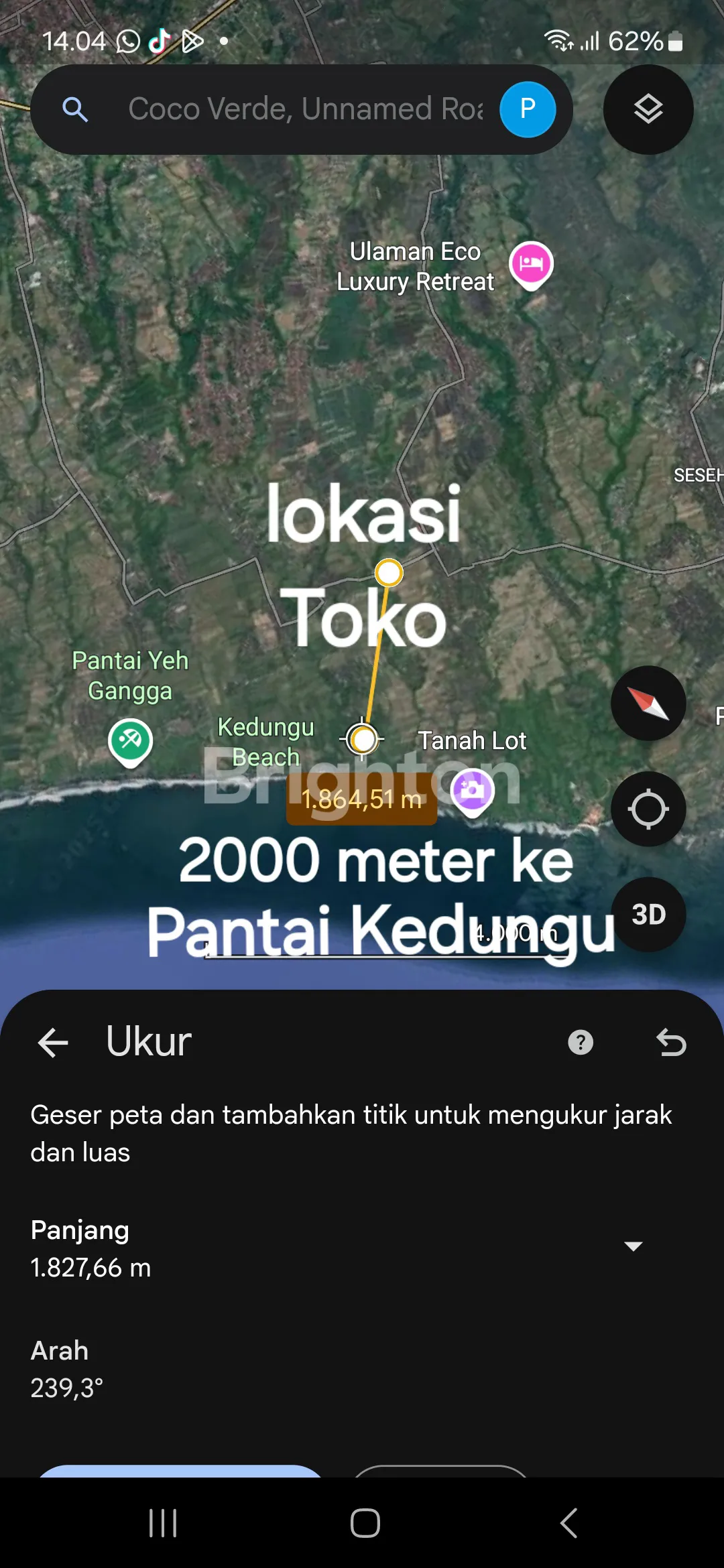
Task: Select the Ulaman Eco Luxury Retreat pin
Action: tap(531, 264)
